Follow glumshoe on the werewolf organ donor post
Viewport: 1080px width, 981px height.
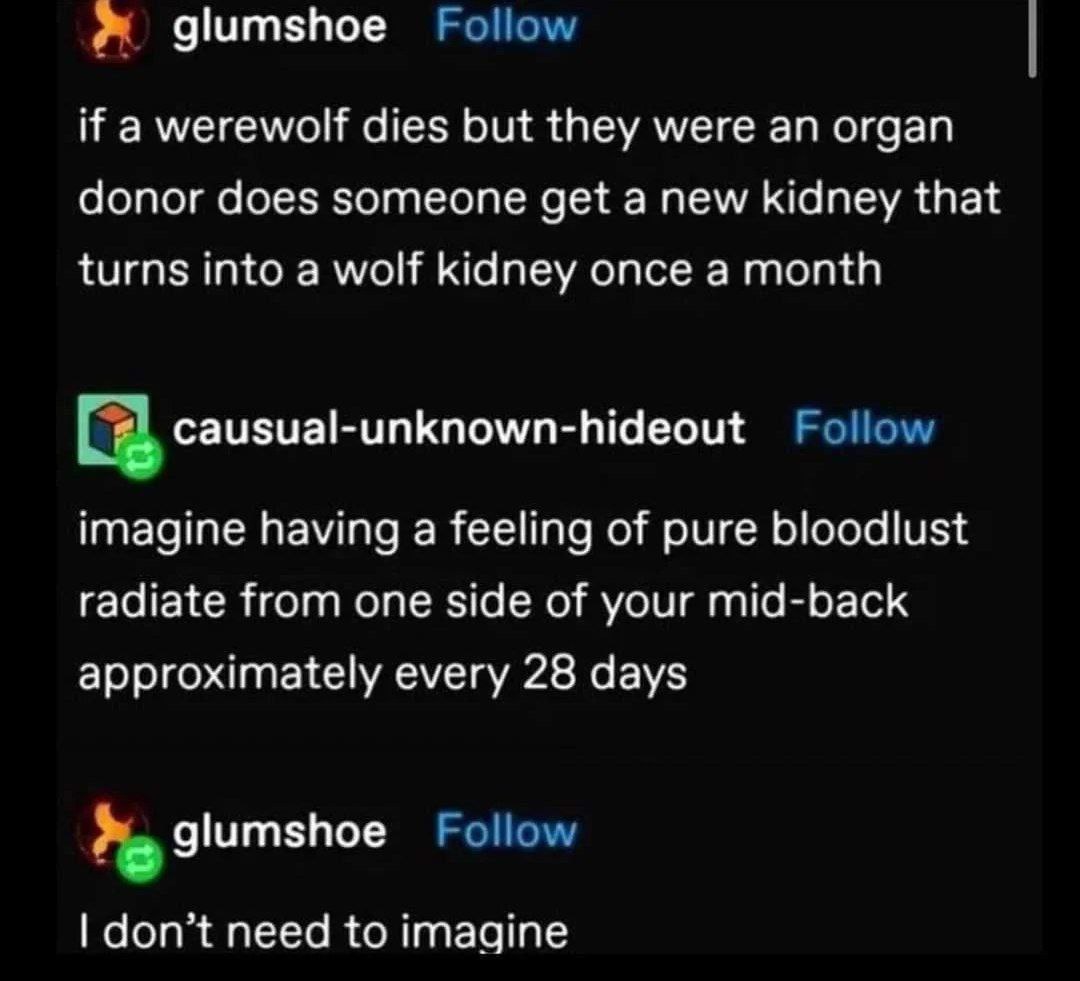coord(506,27)
